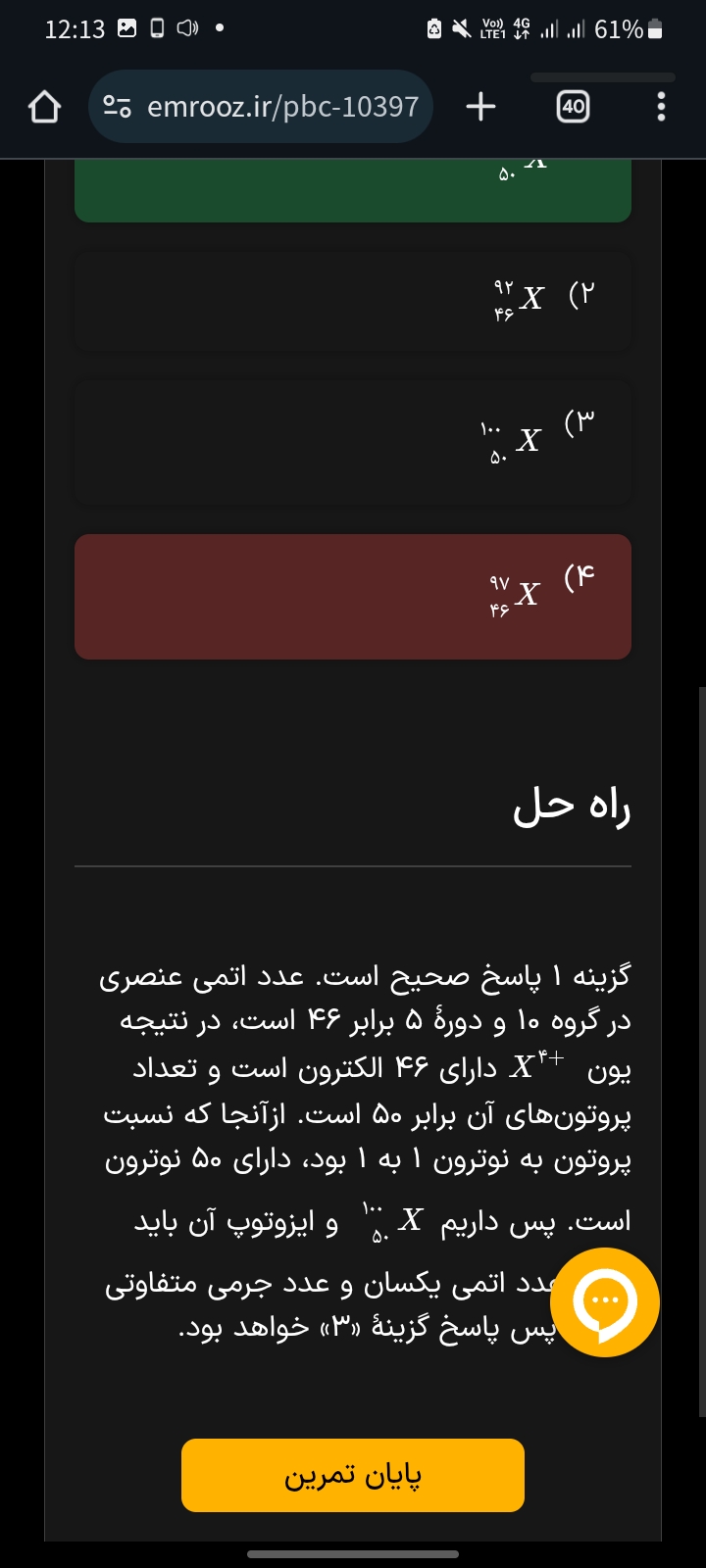The image size is (706, 1568).
Task: Tap the پایان تمرین button
Action: coord(353,1475)
